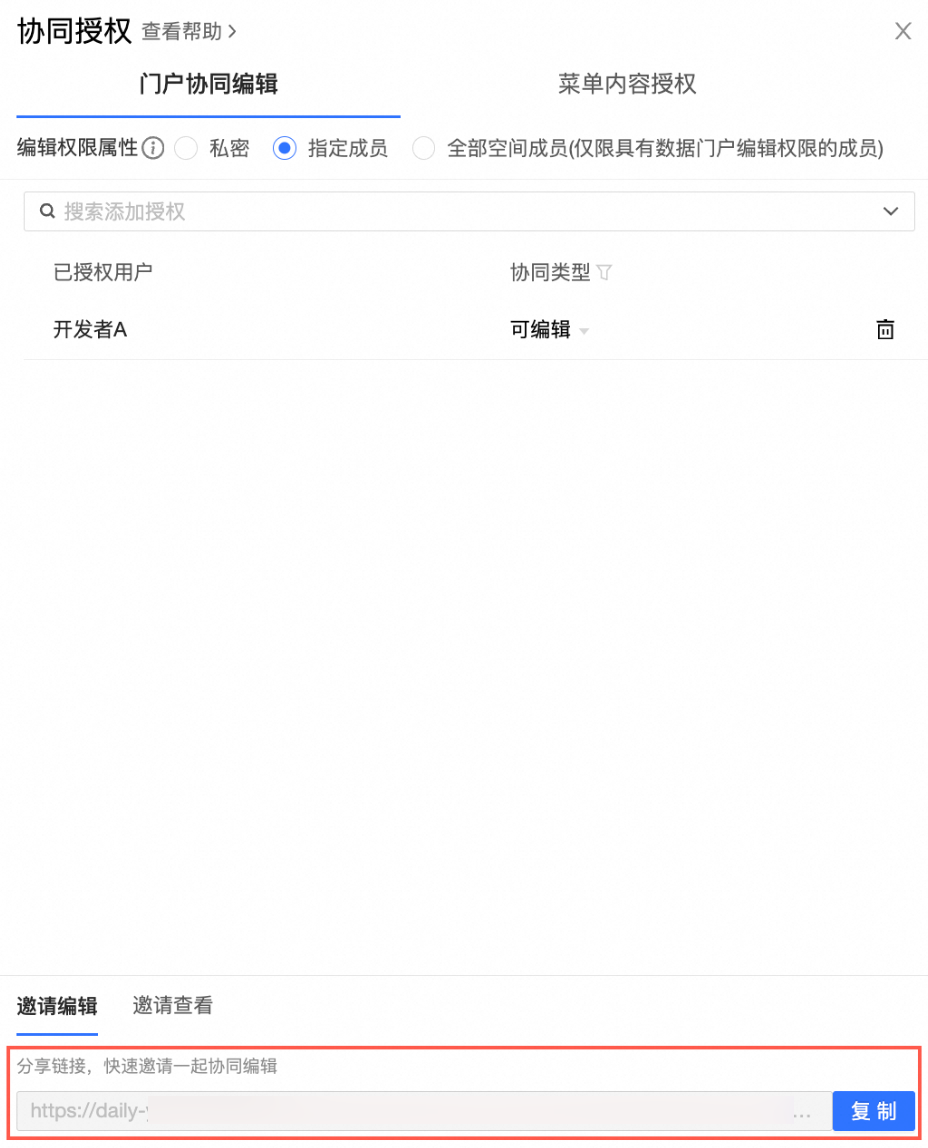
Task: Switch to the 邀请查看 tab
Action: click(x=173, y=1006)
